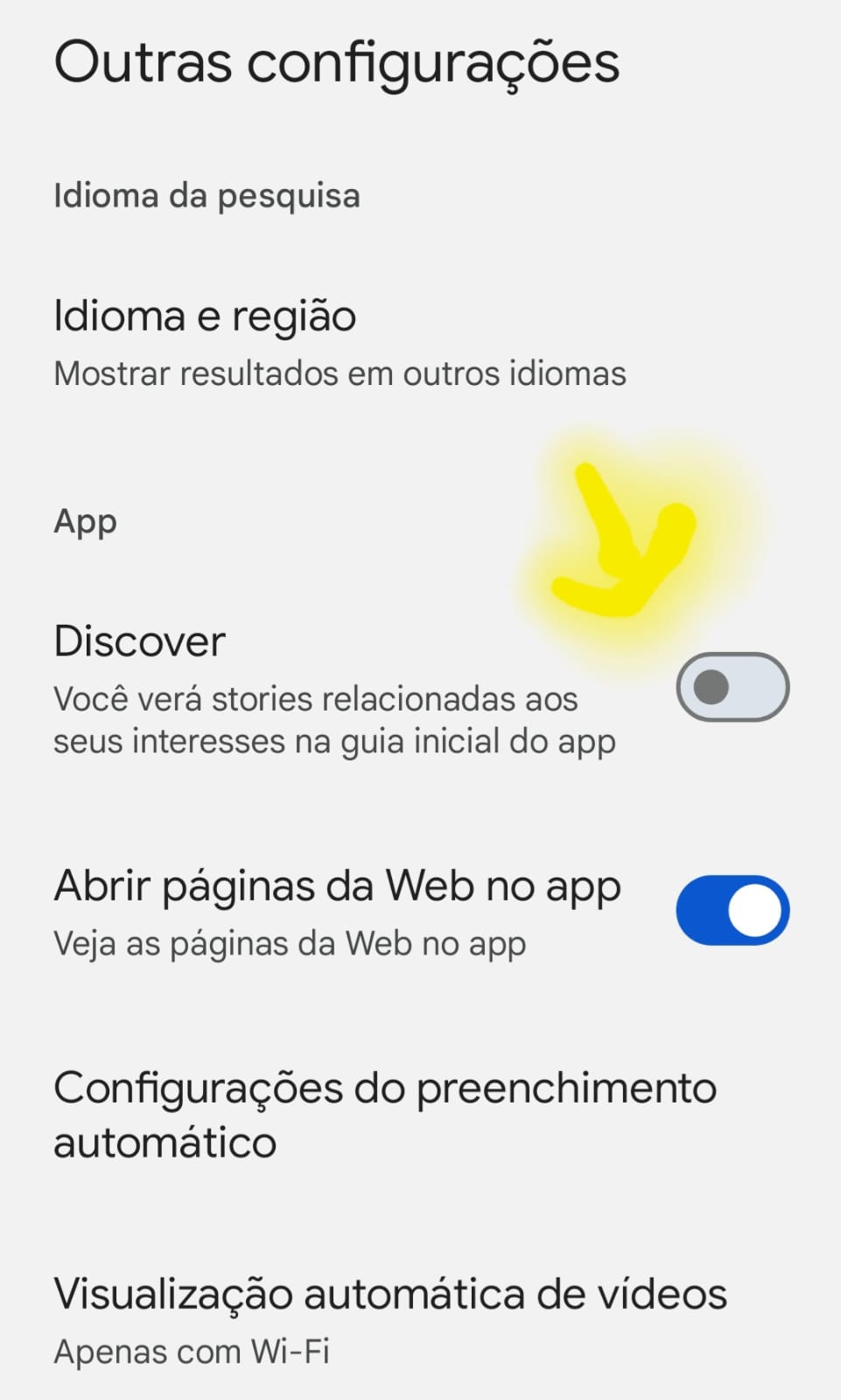Open Configurações do preenchimento automático
The image size is (841, 1400).
(385, 1115)
